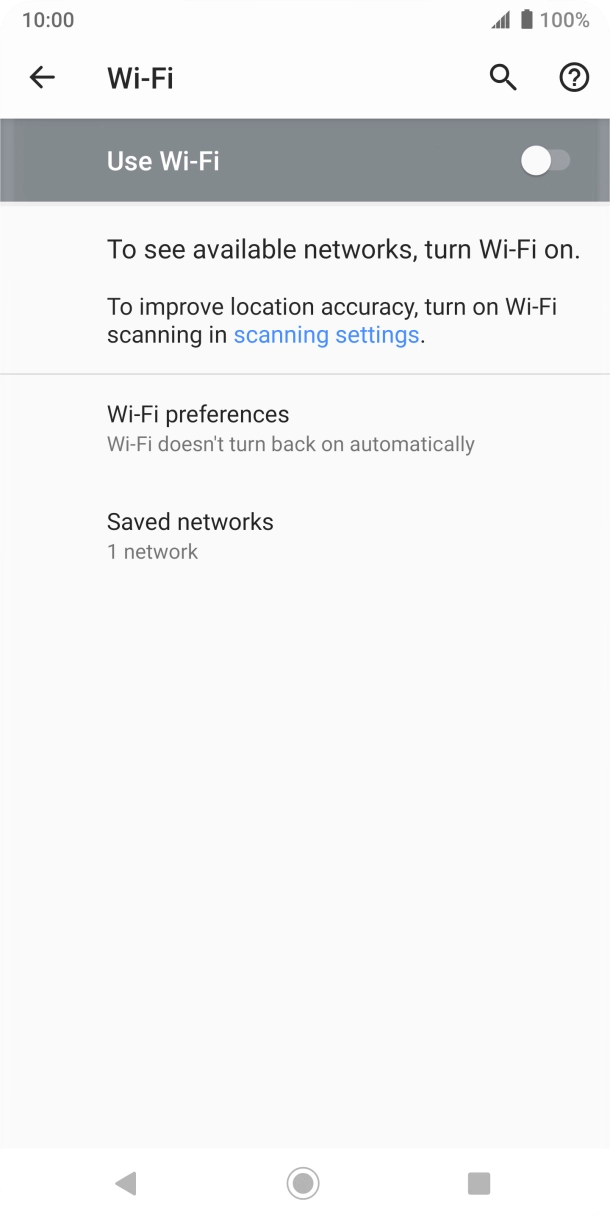Viewport: 610px width, 1220px height.
Task: Open Wi-Fi preferences
Action: (305, 428)
